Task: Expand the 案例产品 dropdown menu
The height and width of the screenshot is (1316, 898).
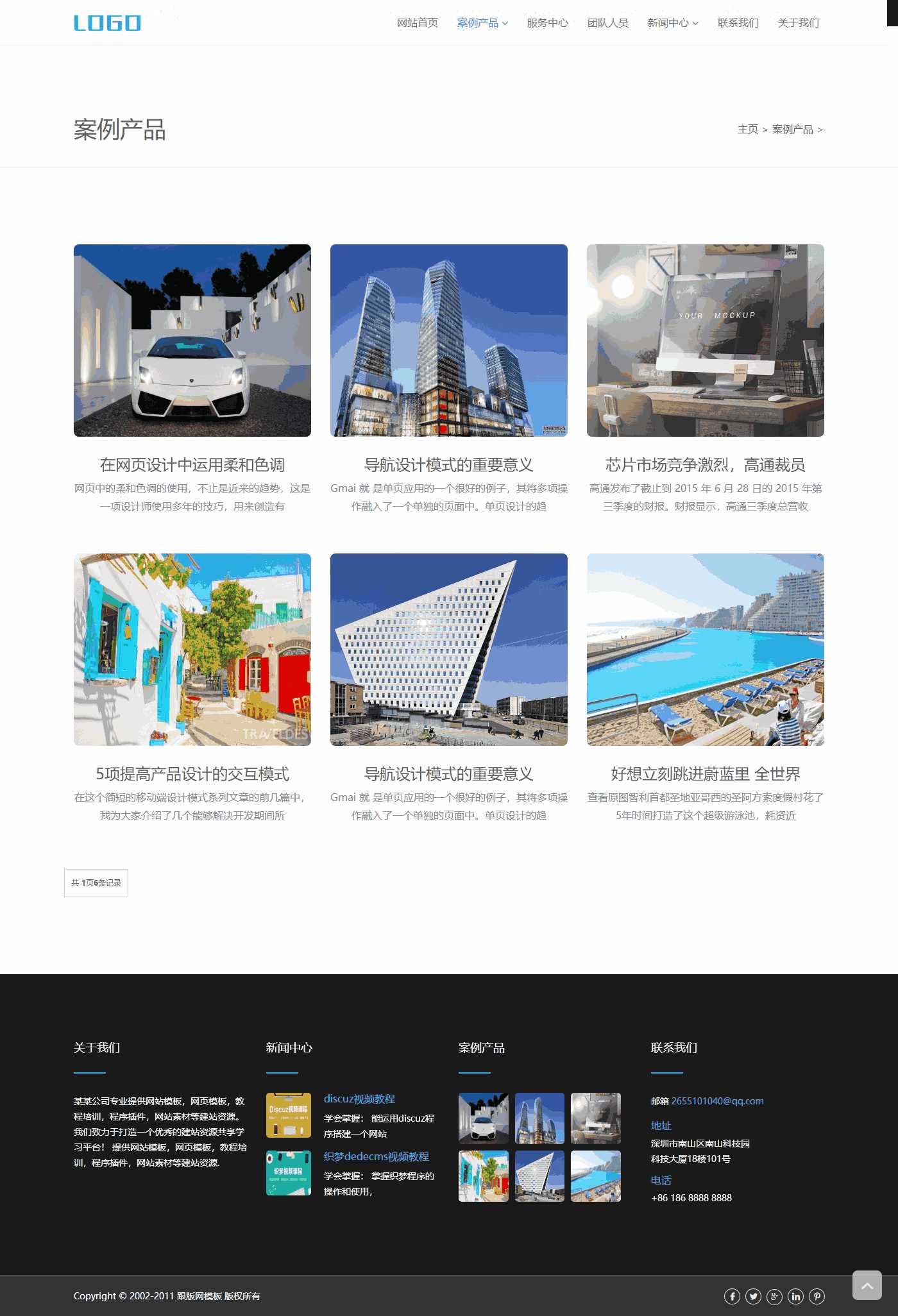Action: coord(482,23)
